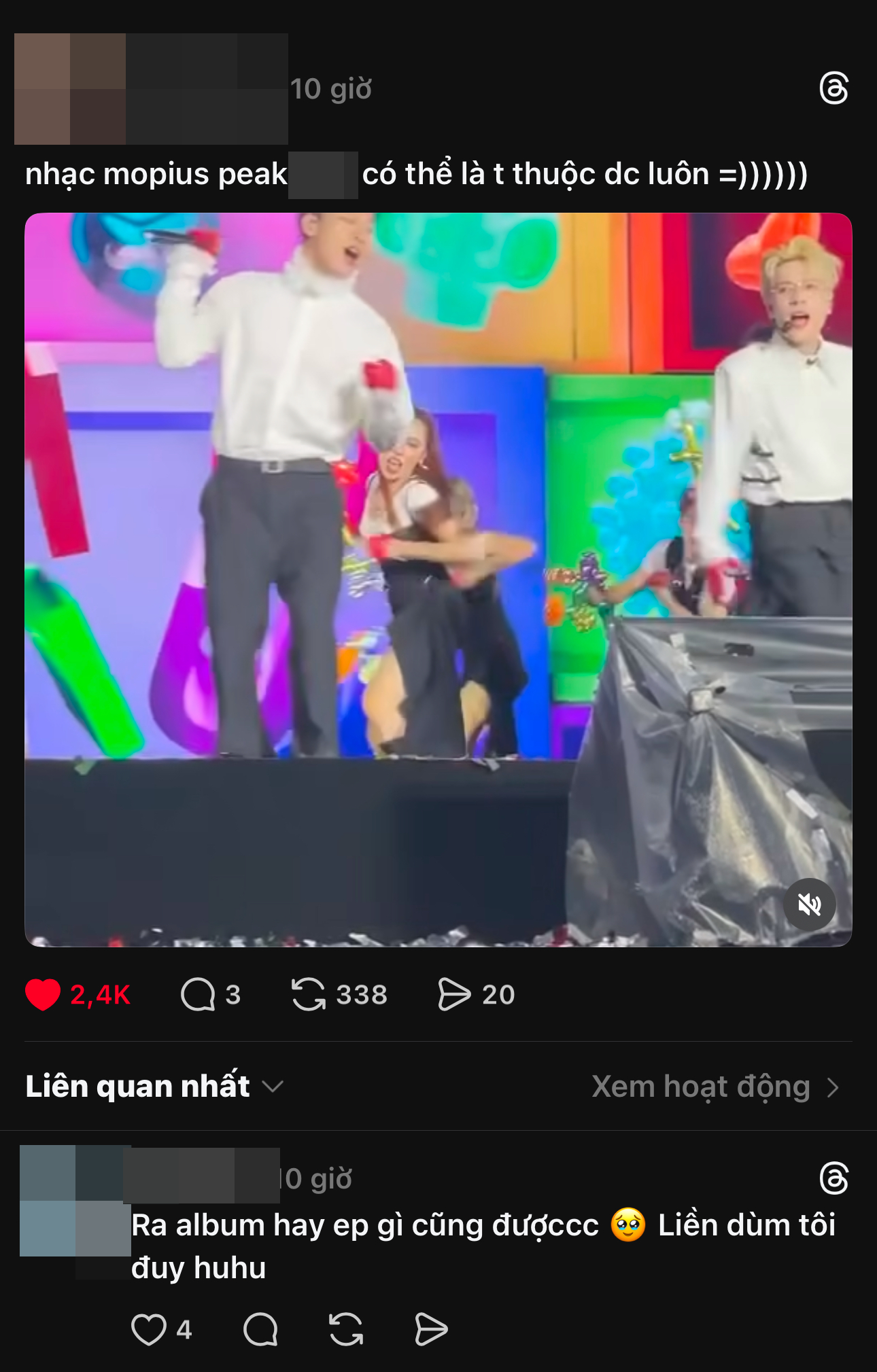Tap the Threads icon beside the reply
Viewport: 877px width, 1372px height.
coord(833,1178)
